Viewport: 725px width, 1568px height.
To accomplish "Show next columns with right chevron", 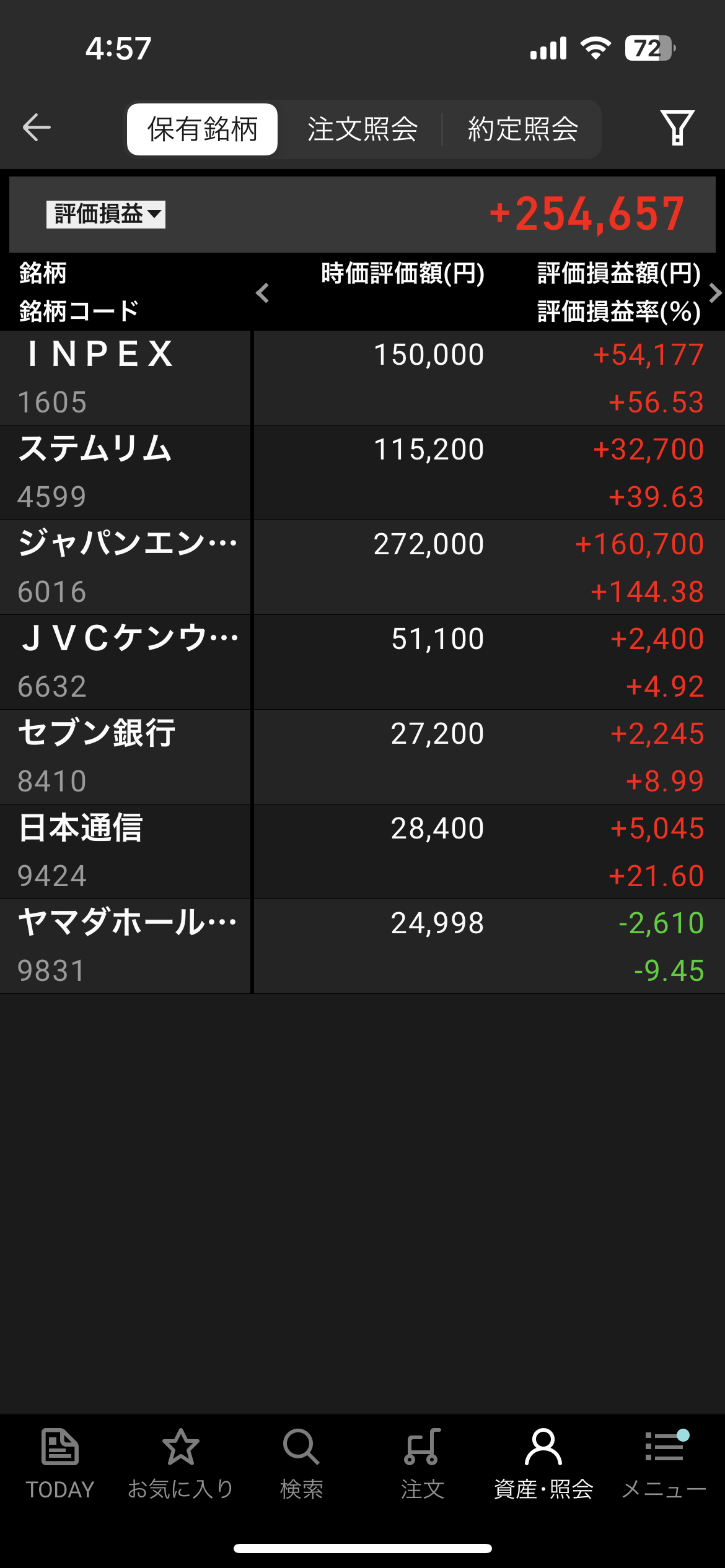I will click(x=715, y=293).
